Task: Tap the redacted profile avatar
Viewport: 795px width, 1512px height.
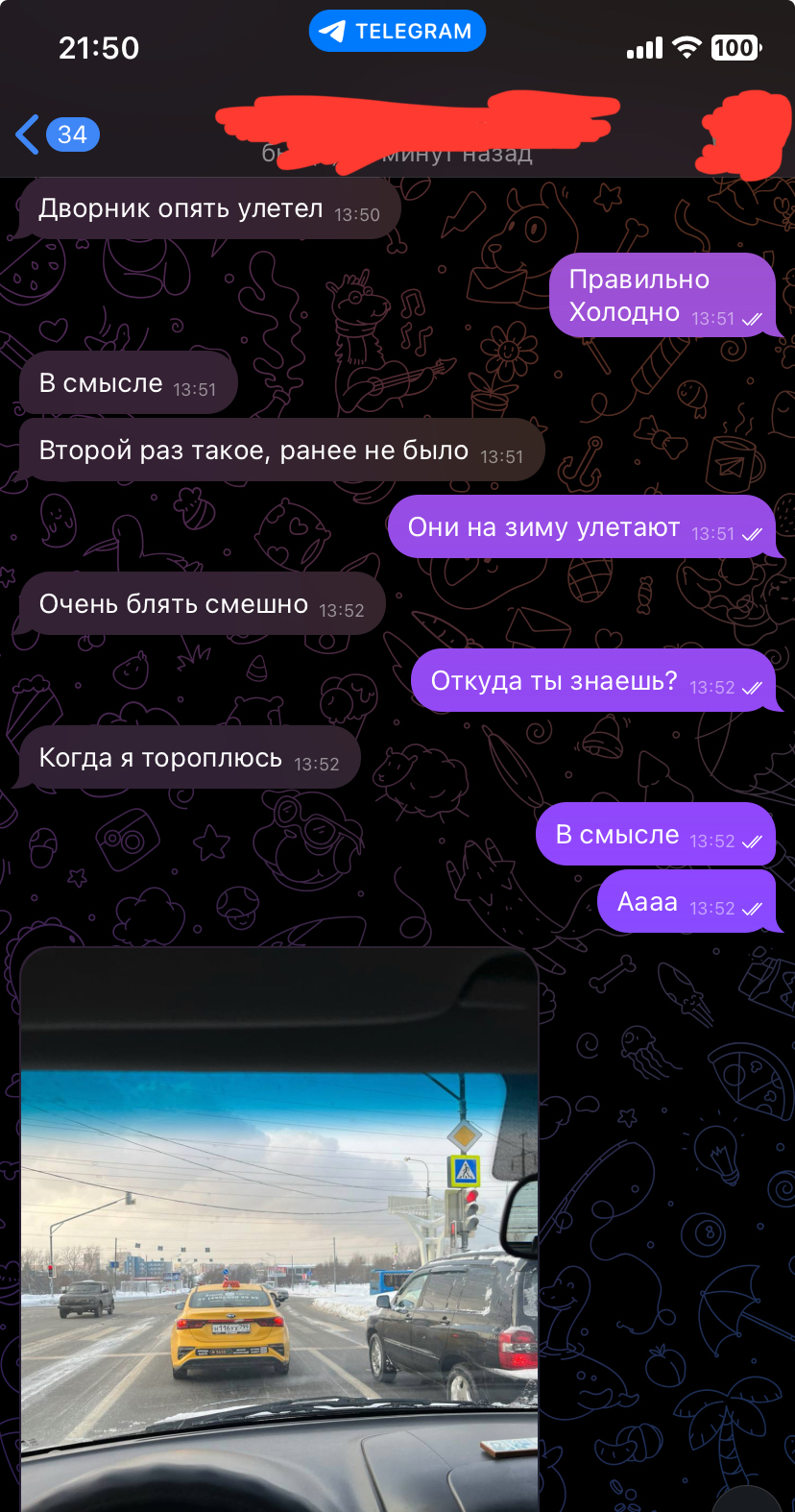Action: tap(745, 134)
